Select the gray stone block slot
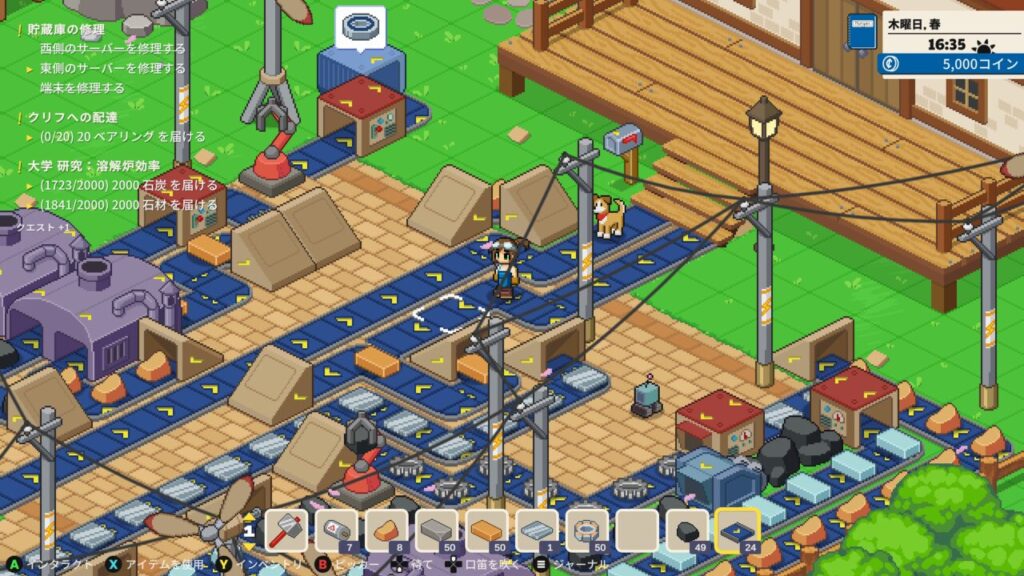Image resolution: width=1024 pixels, height=576 pixels. tap(437, 530)
